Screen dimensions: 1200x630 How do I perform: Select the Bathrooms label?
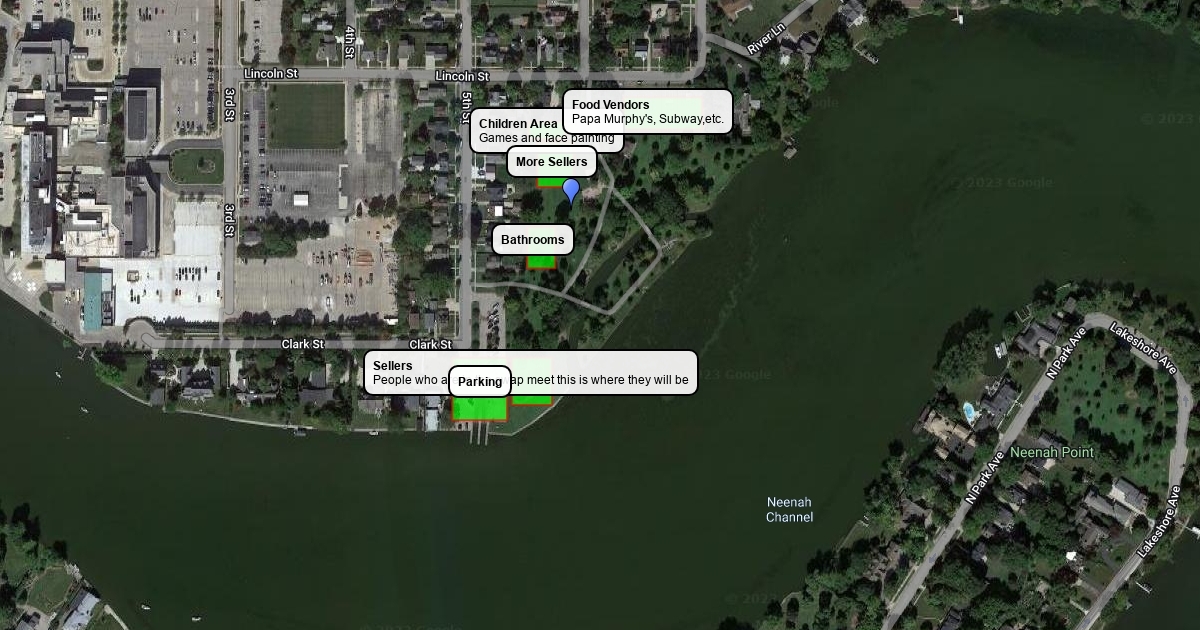[x=532, y=240]
